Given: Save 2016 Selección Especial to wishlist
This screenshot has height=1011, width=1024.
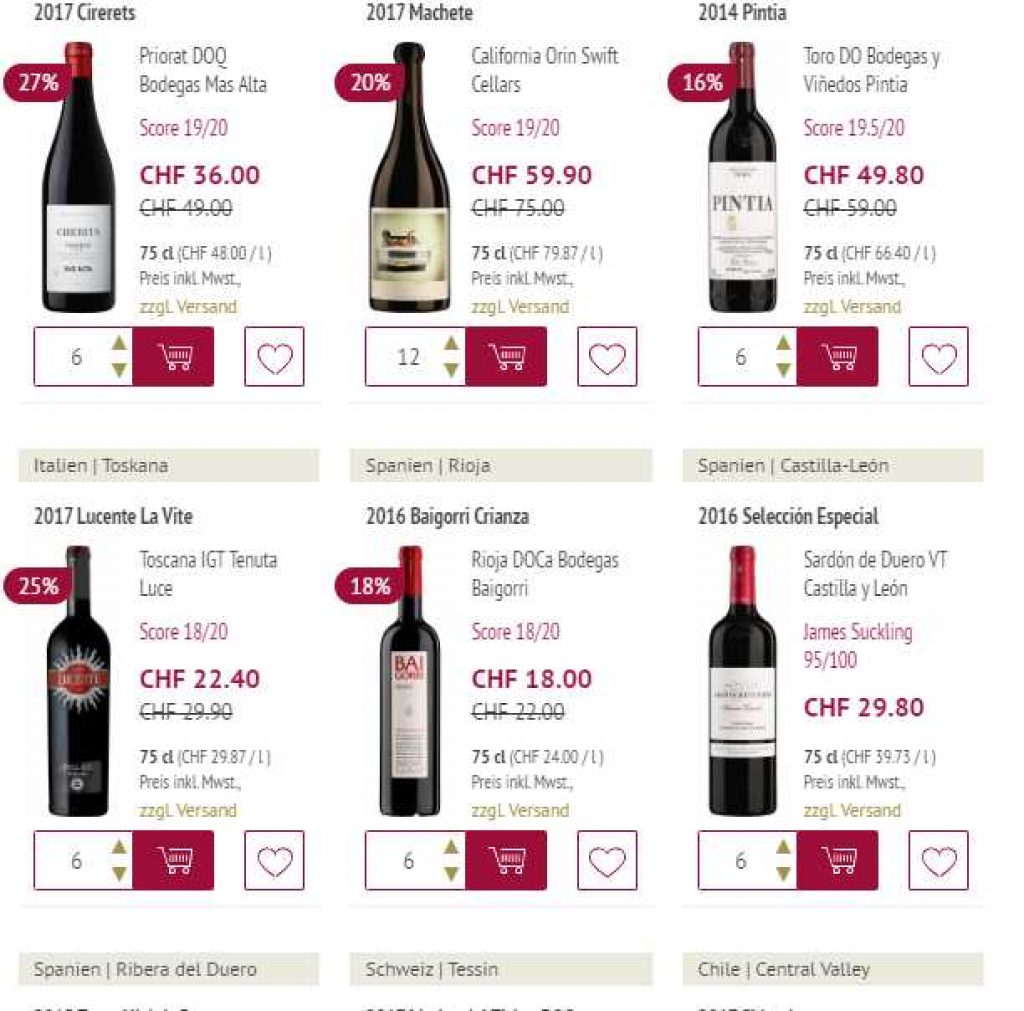Looking at the screenshot, I should pyautogui.click(x=938, y=861).
